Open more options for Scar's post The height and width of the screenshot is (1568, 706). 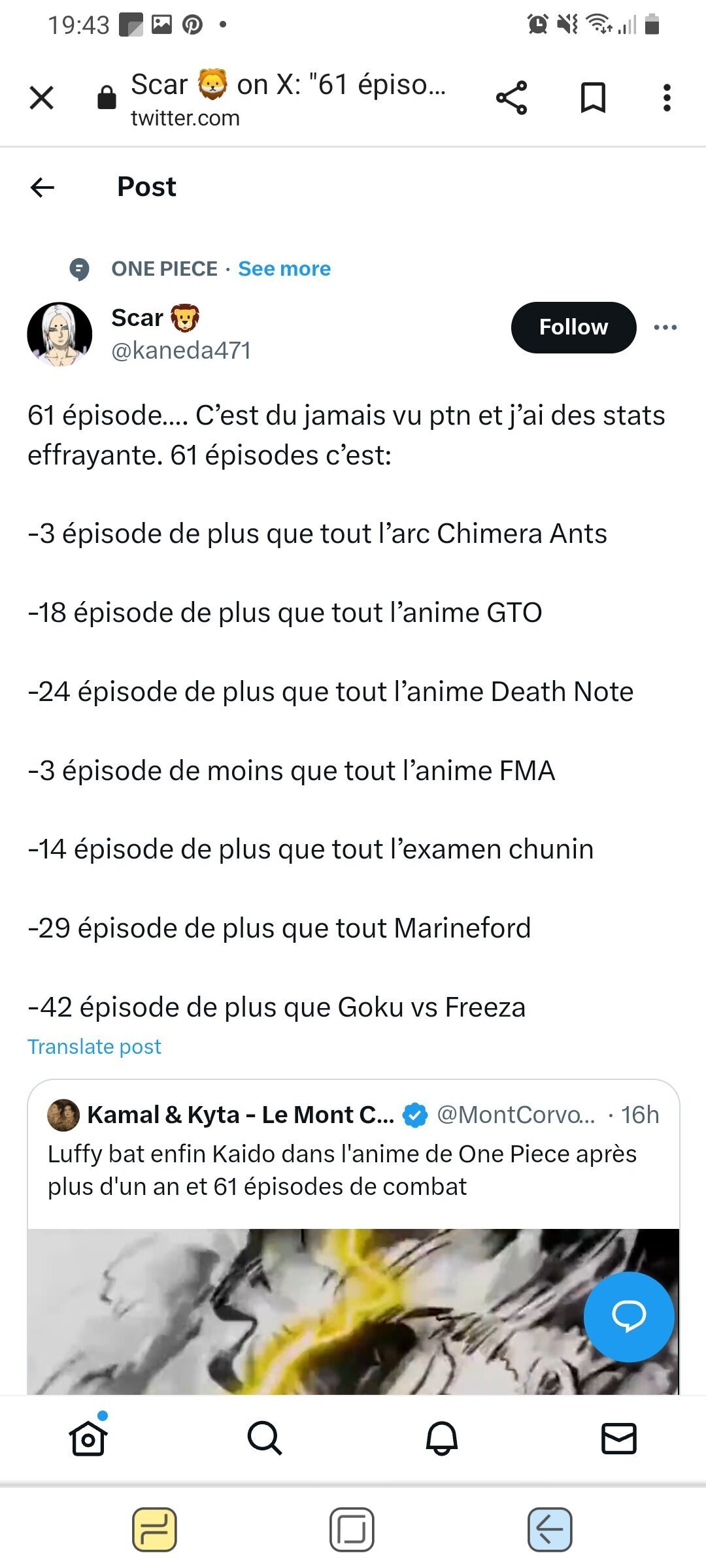(x=665, y=327)
